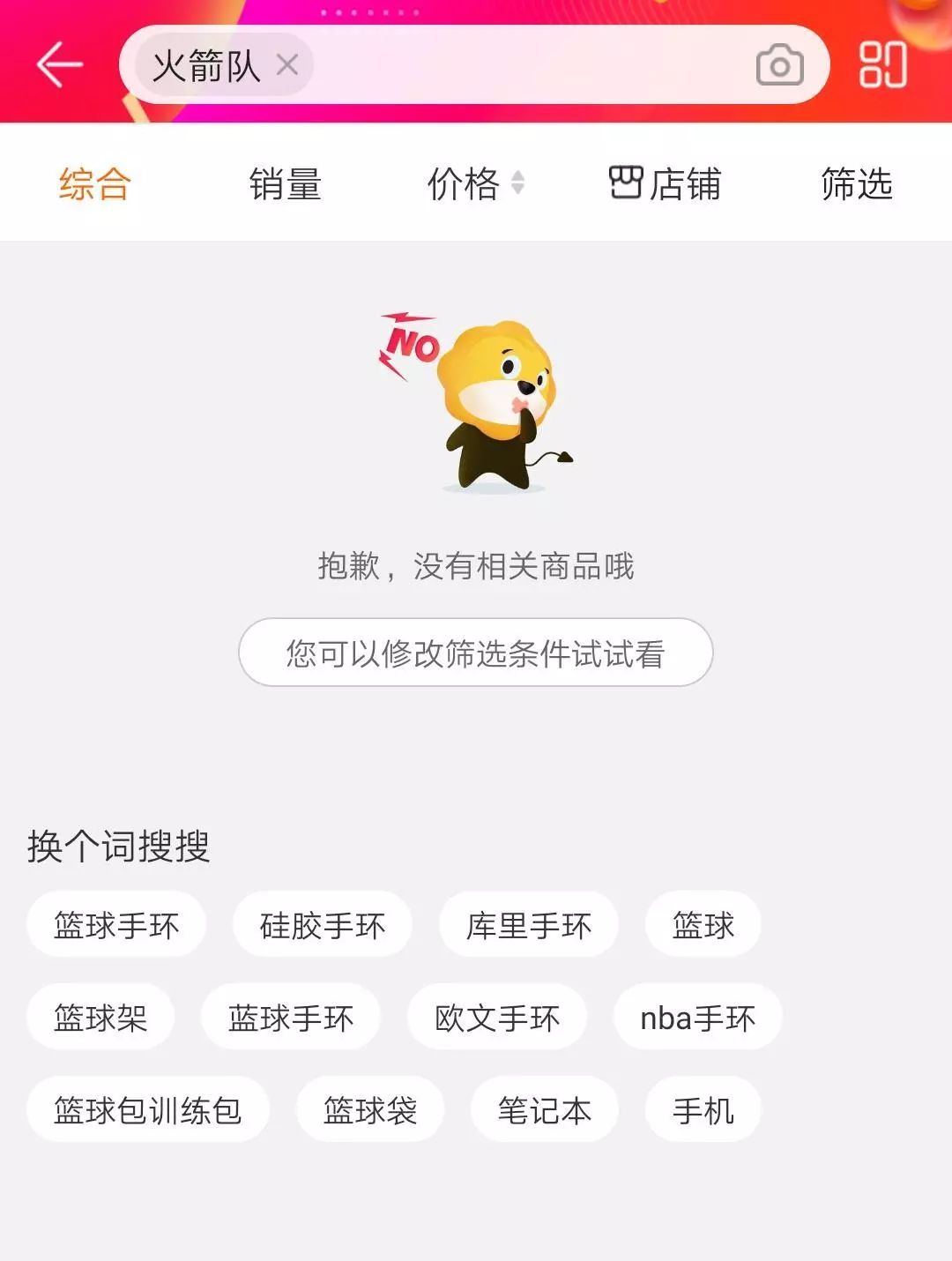This screenshot has height=1261, width=952.
Task: Choose the nba手环 search tag
Action: [x=695, y=1017]
